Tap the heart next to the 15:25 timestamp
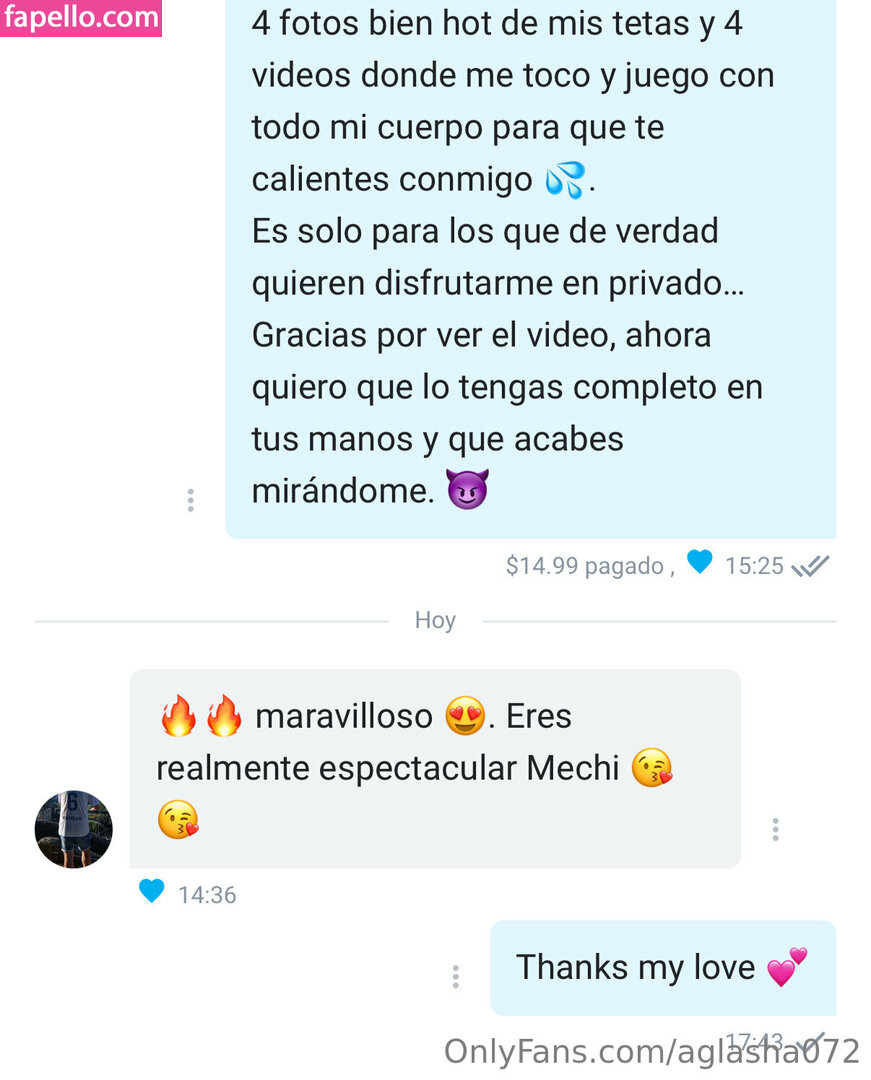This screenshot has width=871, height=1080. click(699, 562)
